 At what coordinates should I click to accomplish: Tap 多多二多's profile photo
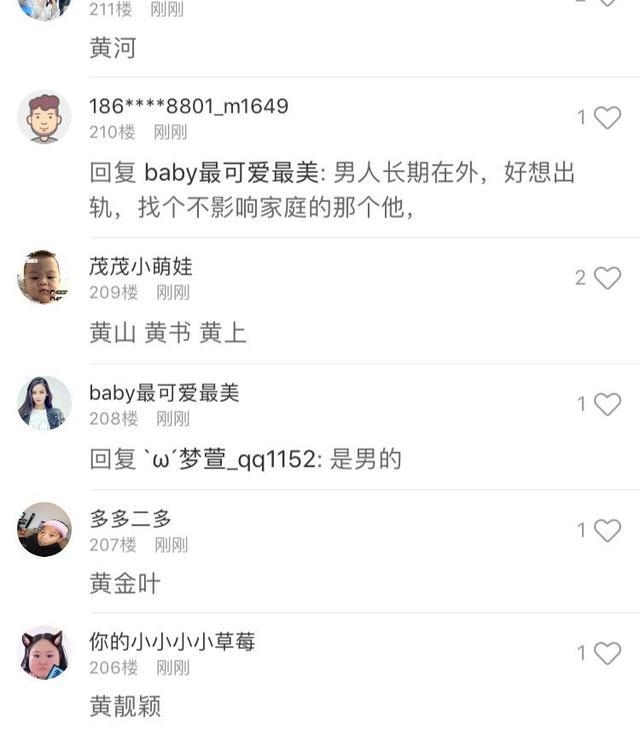(x=44, y=530)
